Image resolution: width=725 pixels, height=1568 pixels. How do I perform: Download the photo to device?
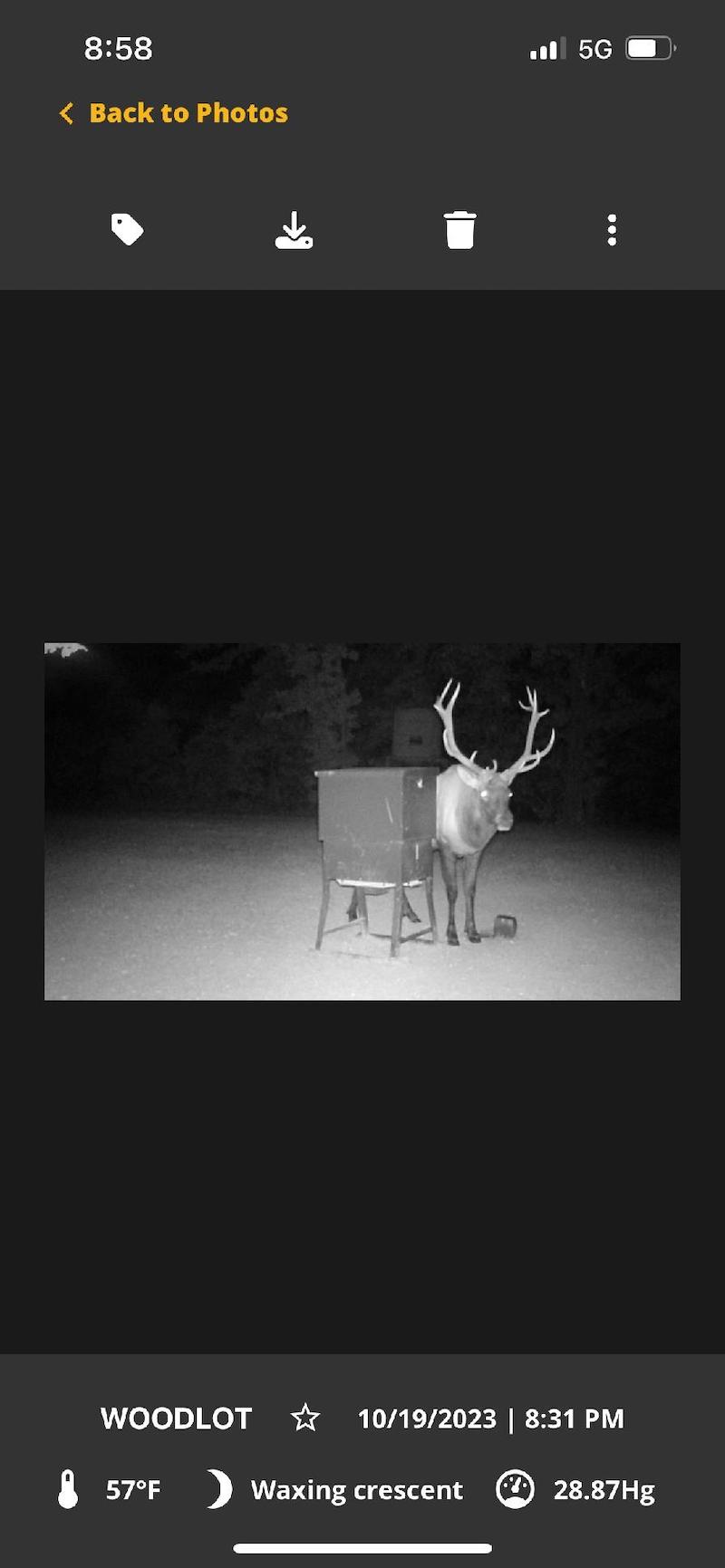coord(294,230)
